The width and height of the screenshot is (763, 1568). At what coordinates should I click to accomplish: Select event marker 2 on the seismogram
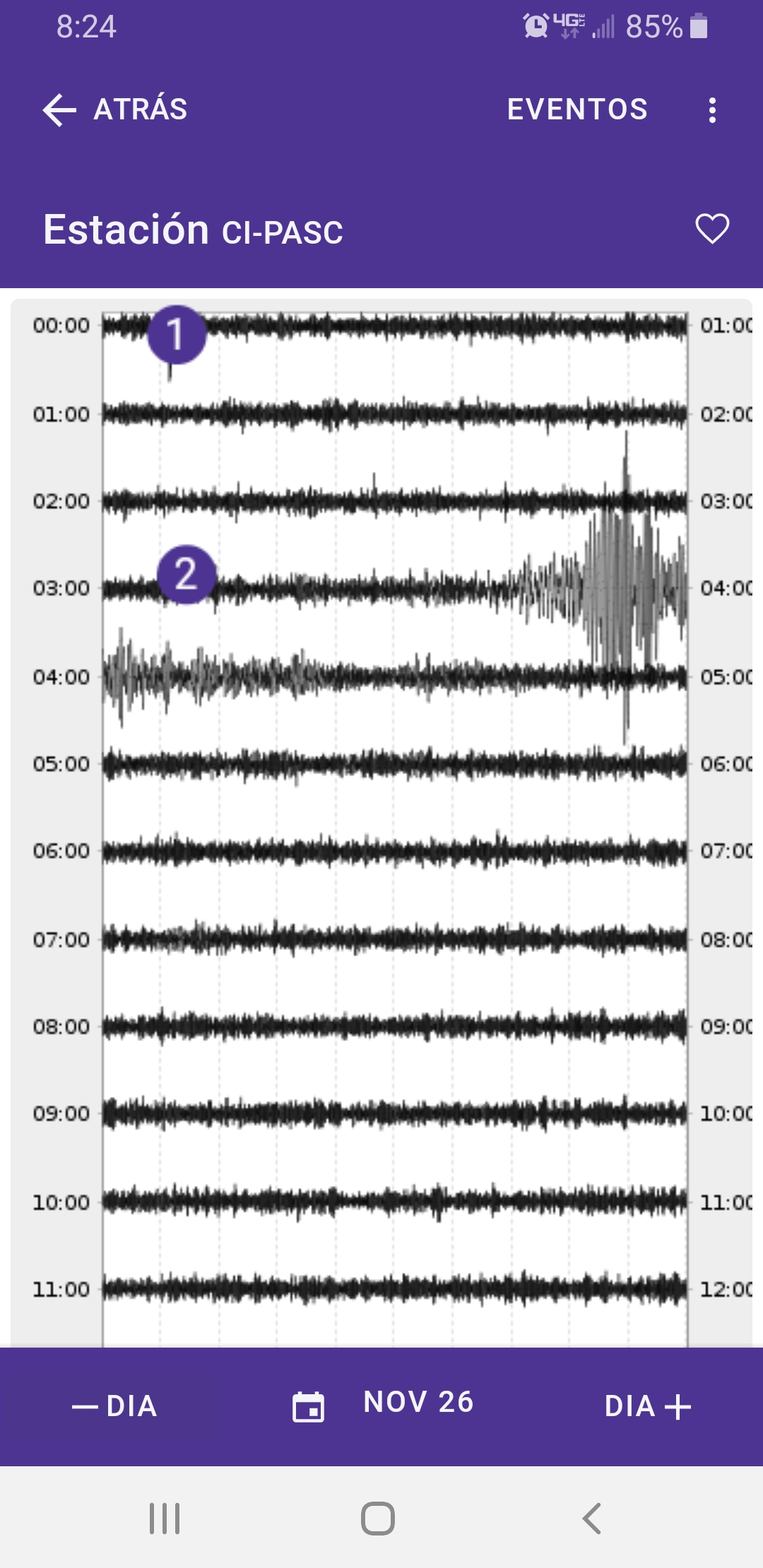(x=187, y=574)
